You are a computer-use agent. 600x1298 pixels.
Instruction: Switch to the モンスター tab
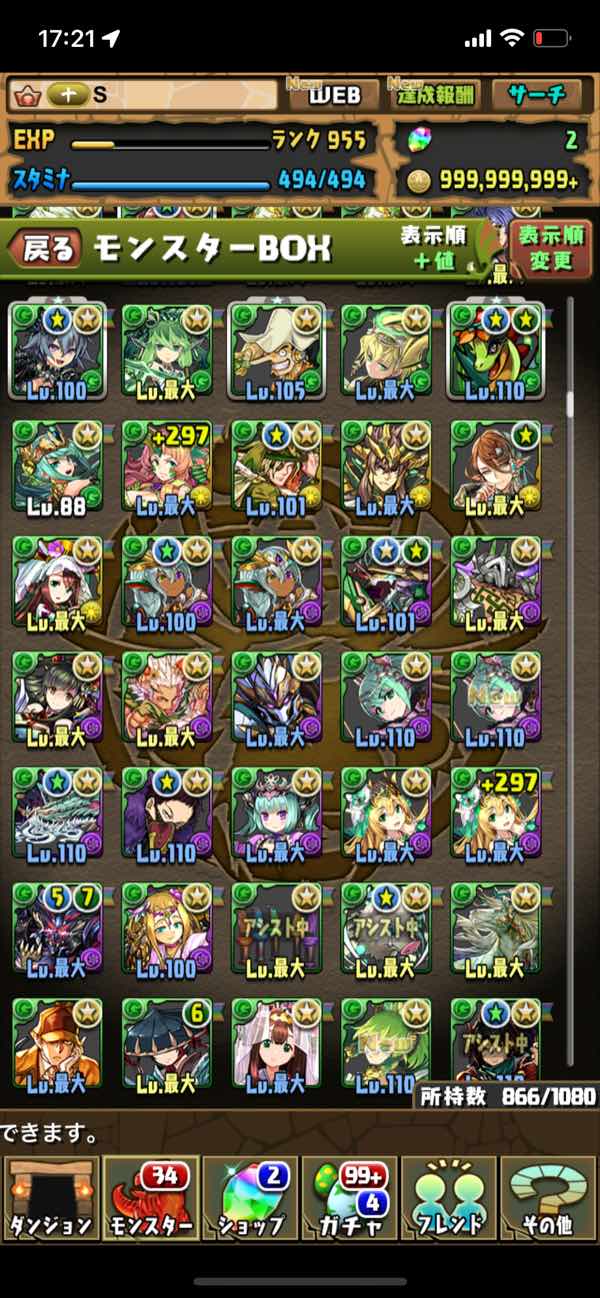[x=150, y=1198]
